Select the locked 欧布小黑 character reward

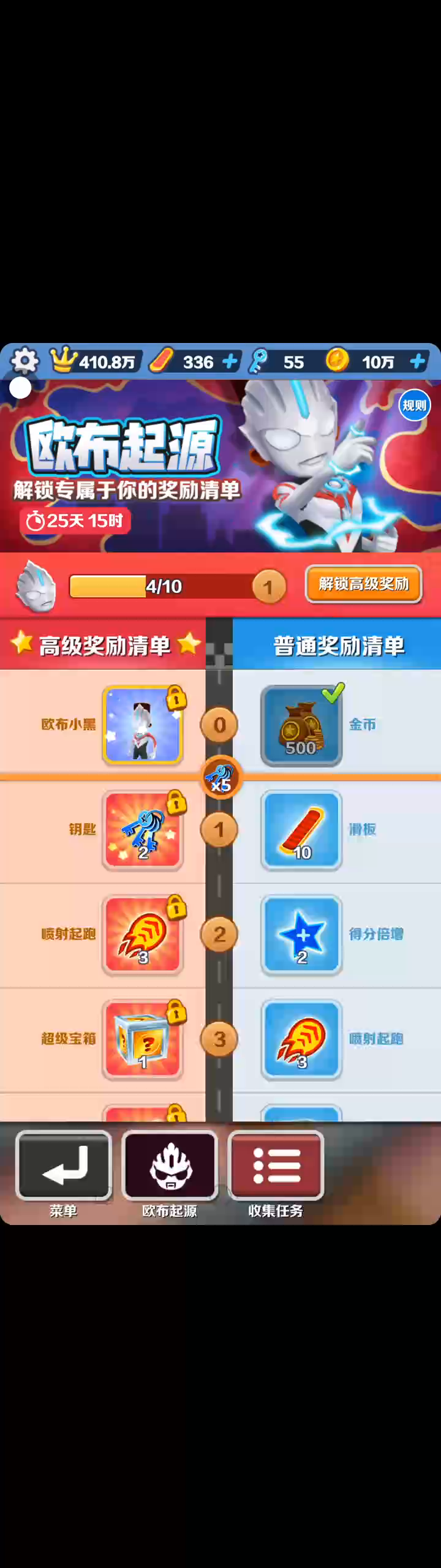(x=143, y=725)
